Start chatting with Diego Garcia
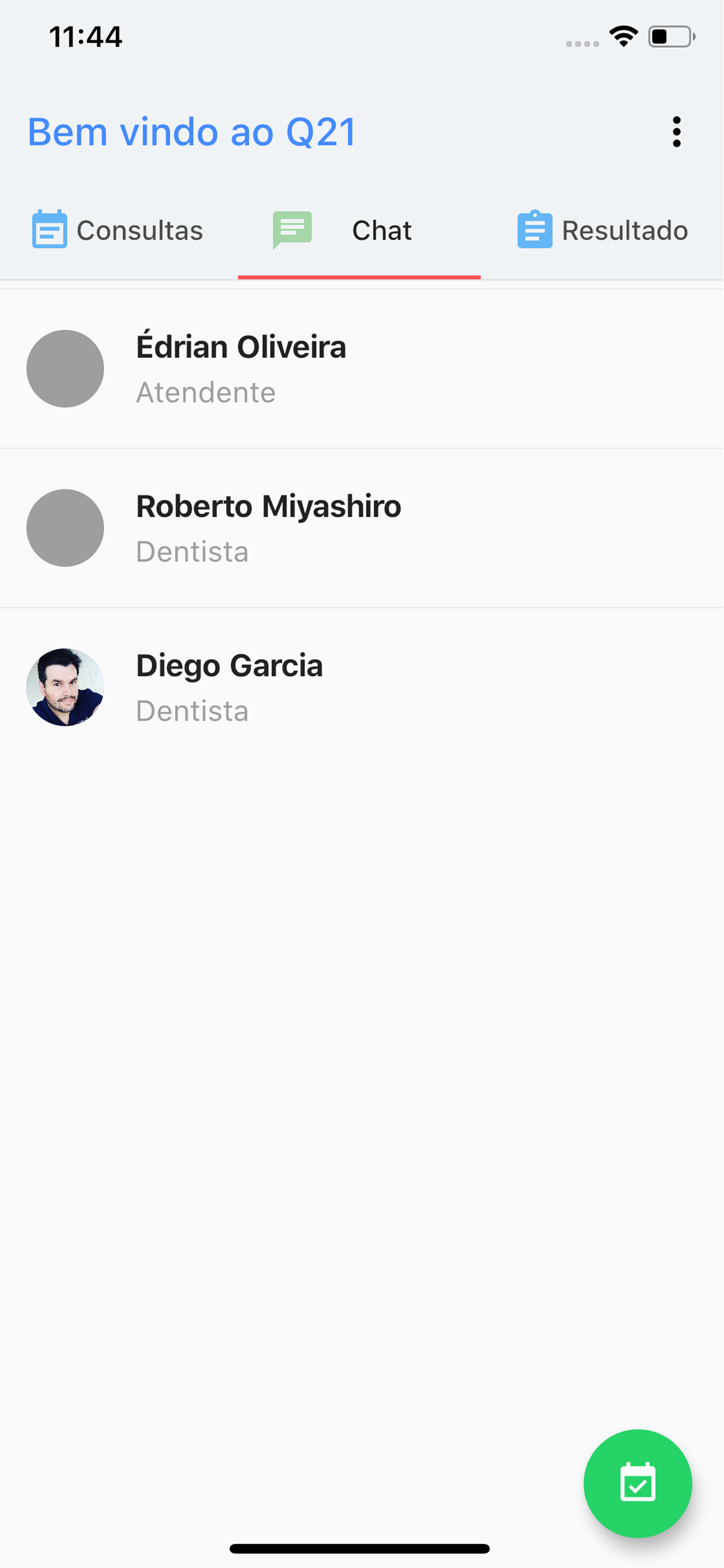The height and width of the screenshot is (1568, 724). [x=362, y=687]
